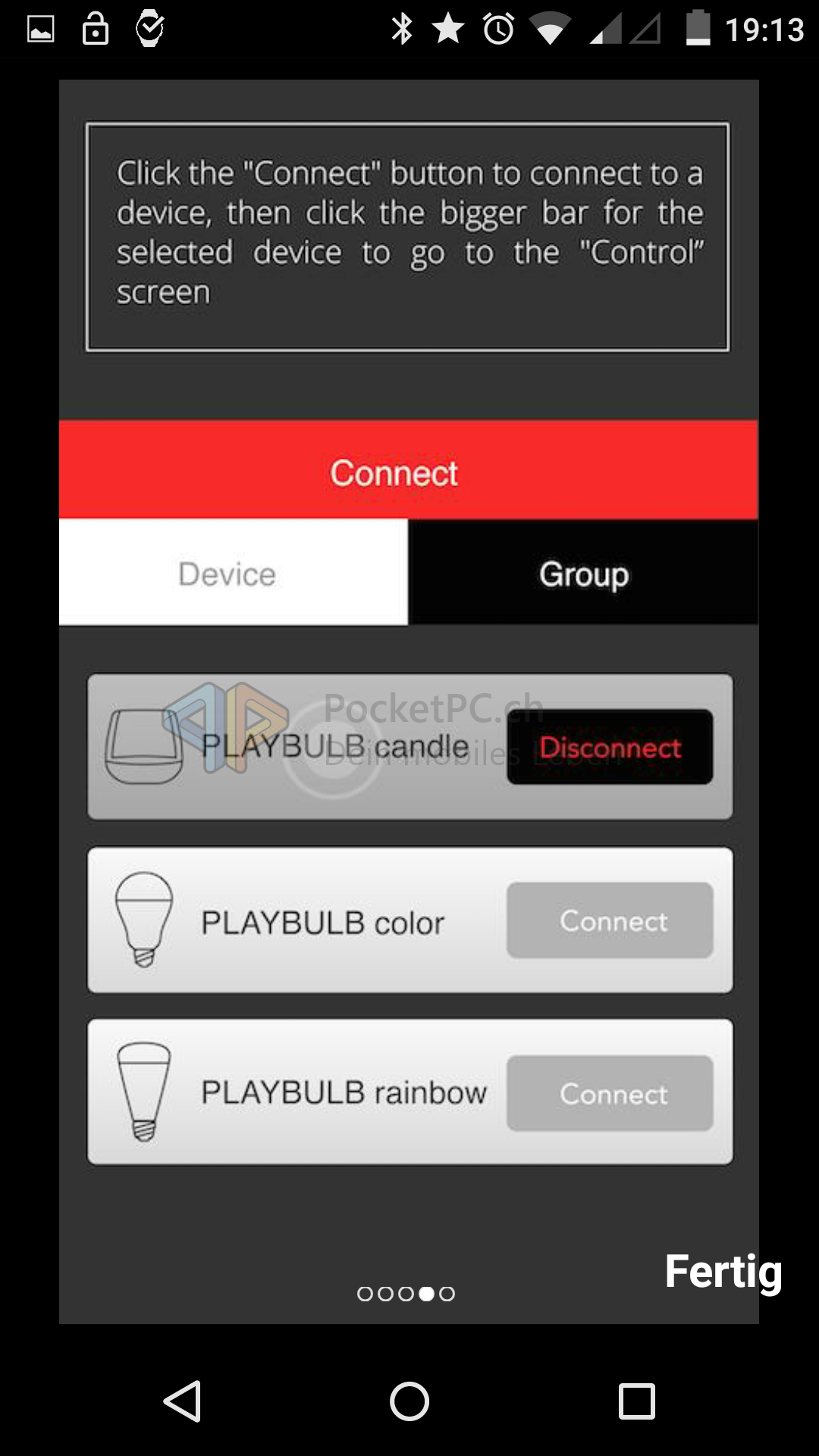Screen dimensions: 819x1456
Task: Tap the tutorial page indicator dots
Action: pos(406,1294)
